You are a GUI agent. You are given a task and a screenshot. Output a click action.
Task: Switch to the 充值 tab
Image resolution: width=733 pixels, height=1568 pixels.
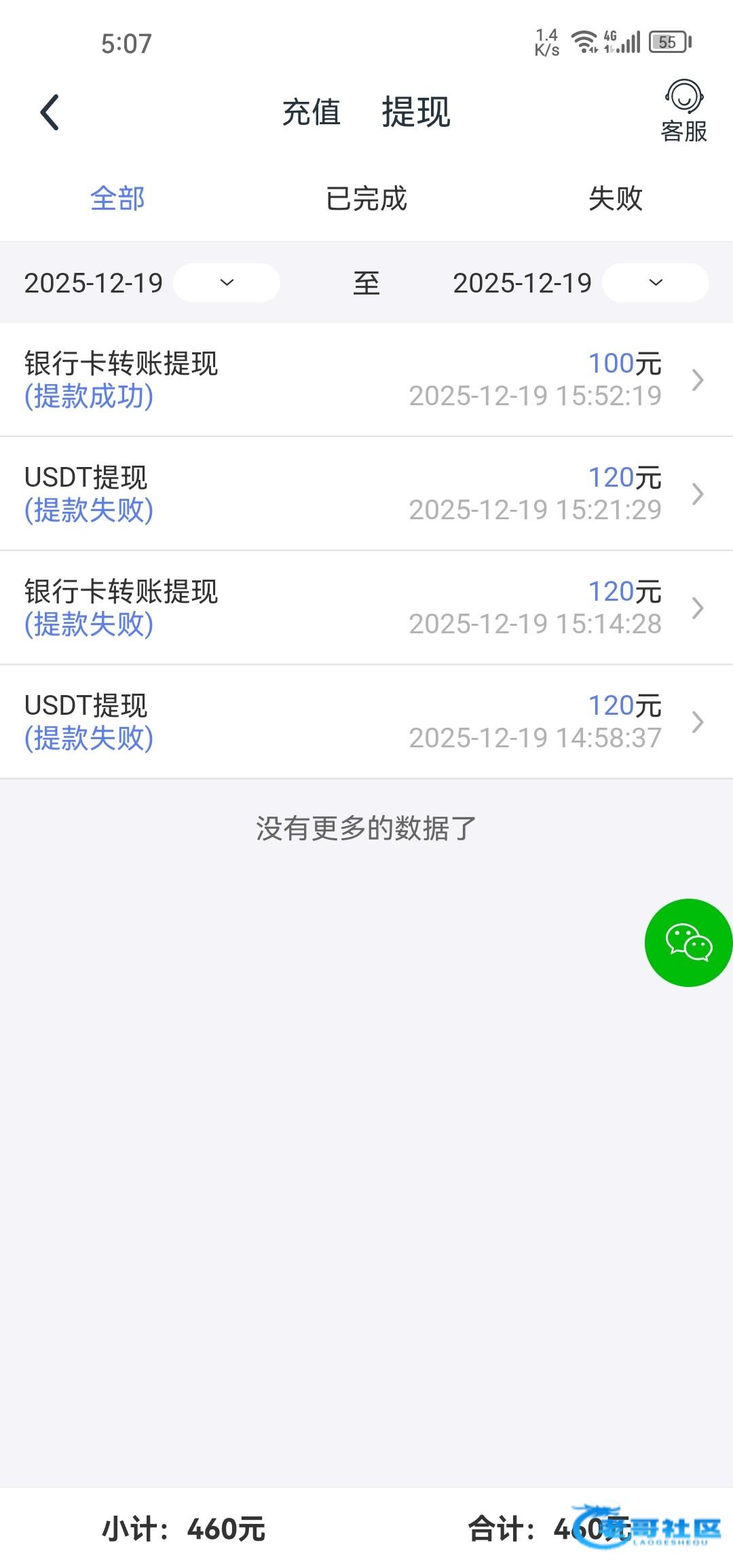coord(311,112)
